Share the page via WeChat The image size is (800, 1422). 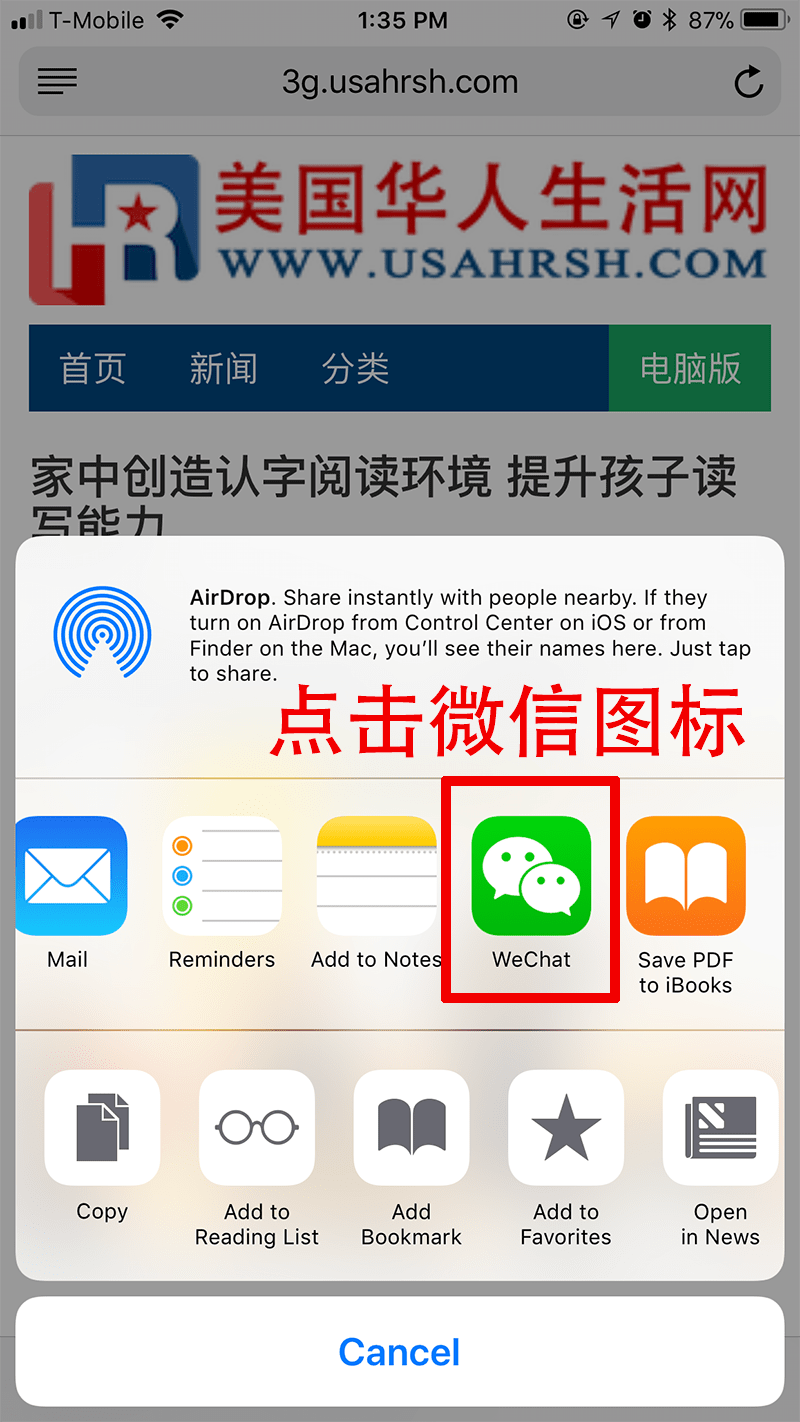(531, 876)
